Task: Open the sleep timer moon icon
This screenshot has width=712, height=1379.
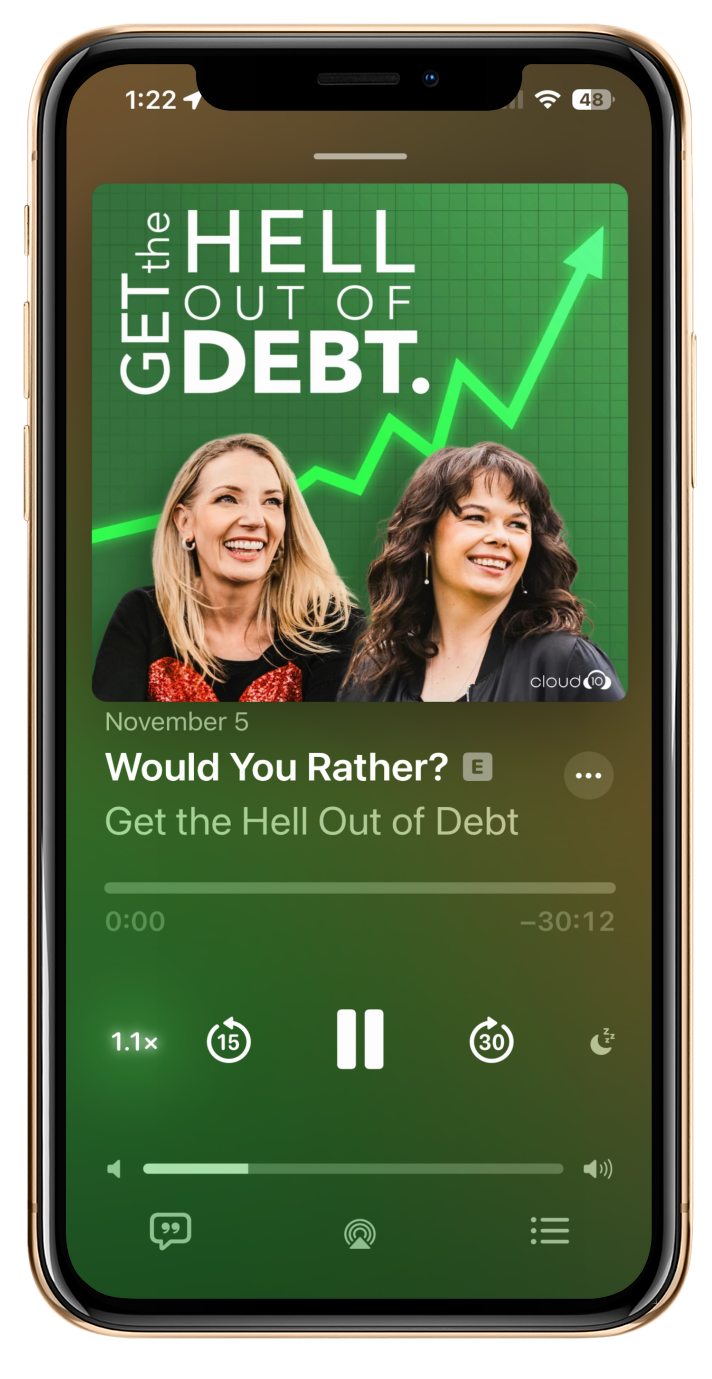Action: [601, 1042]
